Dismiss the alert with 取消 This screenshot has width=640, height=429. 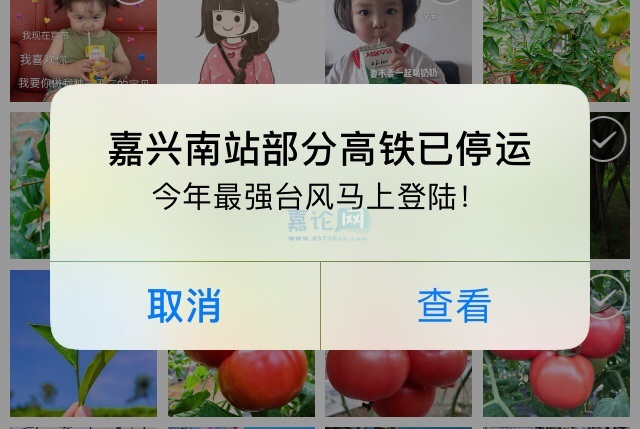tap(184, 306)
